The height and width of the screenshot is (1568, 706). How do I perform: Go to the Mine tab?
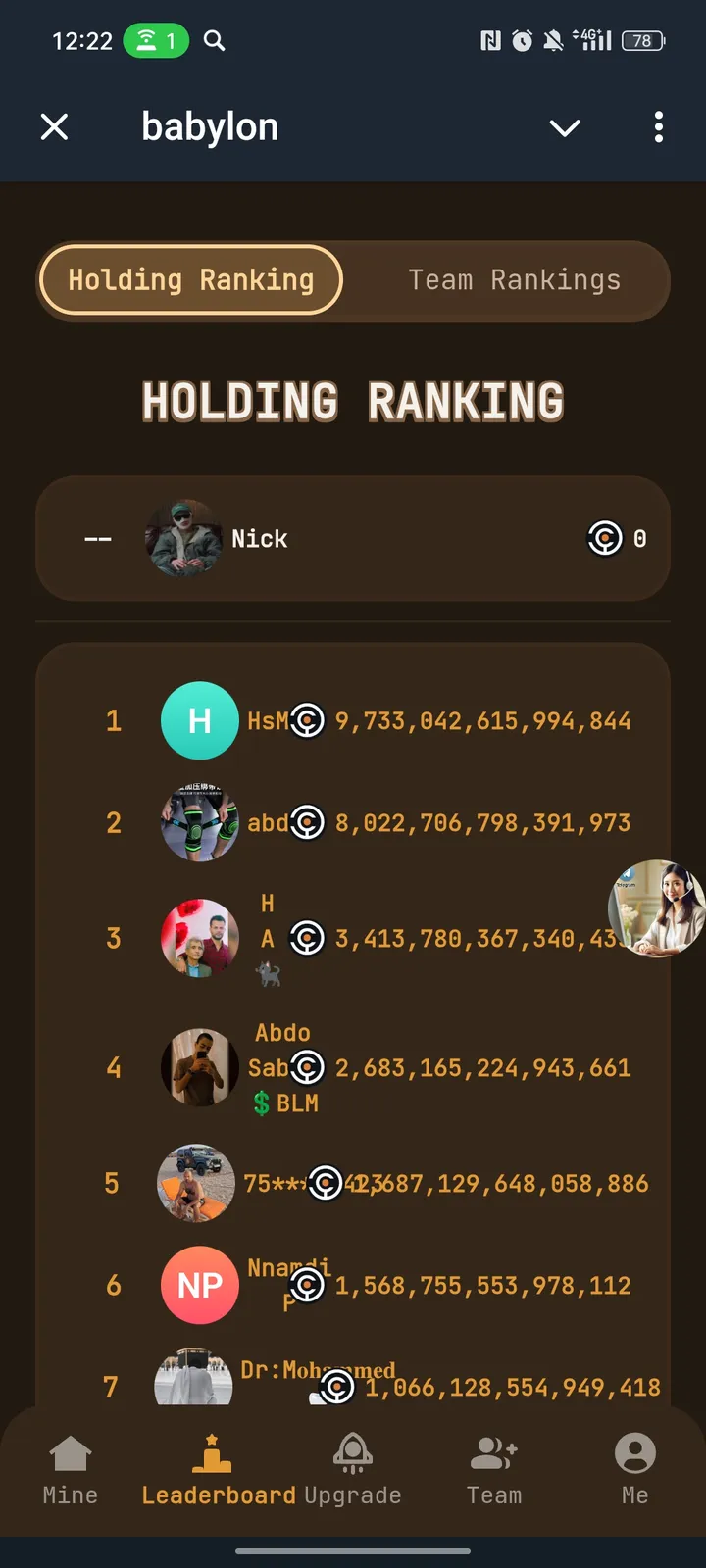[x=71, y=1468]
